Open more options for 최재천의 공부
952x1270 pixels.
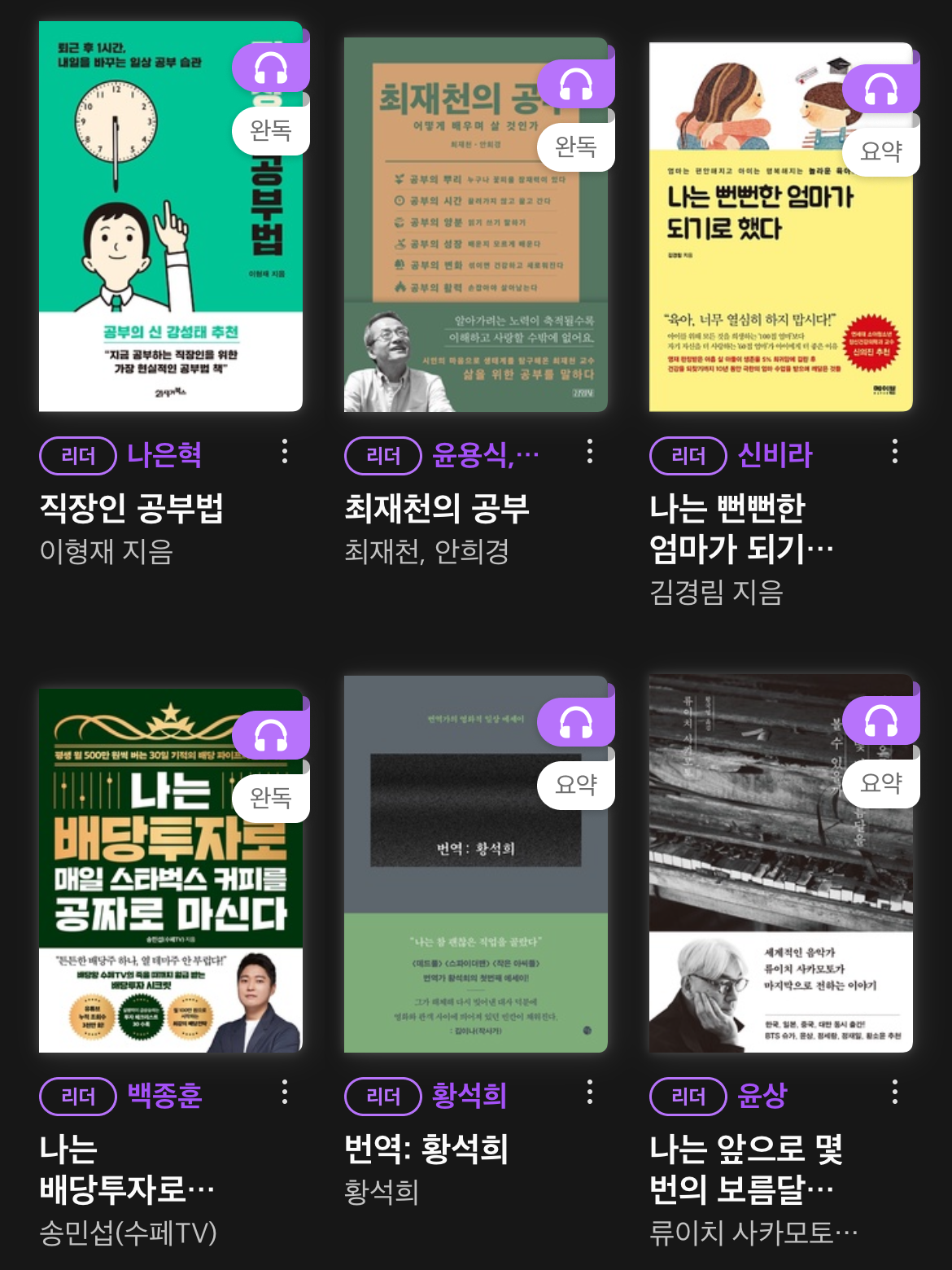pyautogui.click(x=590, y=452)
